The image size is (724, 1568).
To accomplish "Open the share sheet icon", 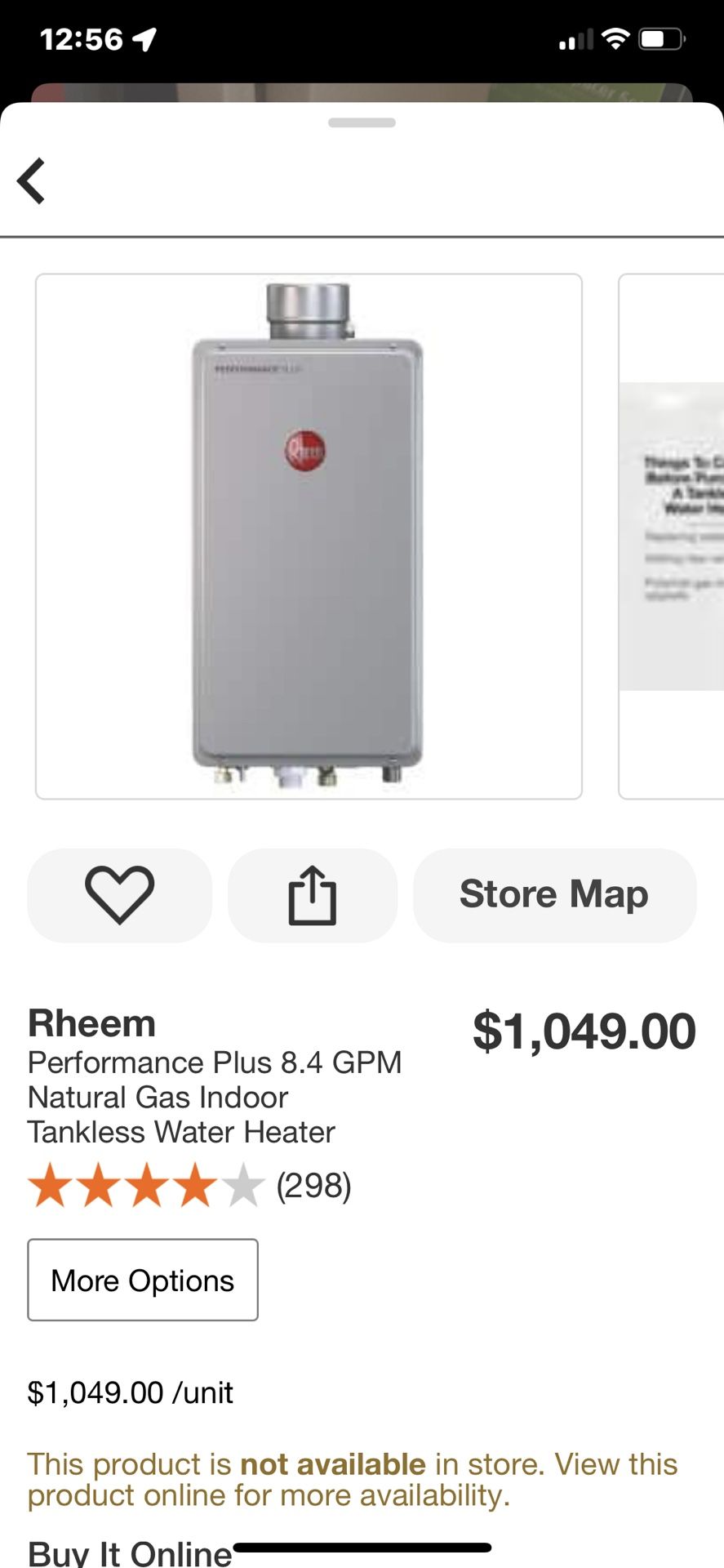I will [x=312, y=894].
